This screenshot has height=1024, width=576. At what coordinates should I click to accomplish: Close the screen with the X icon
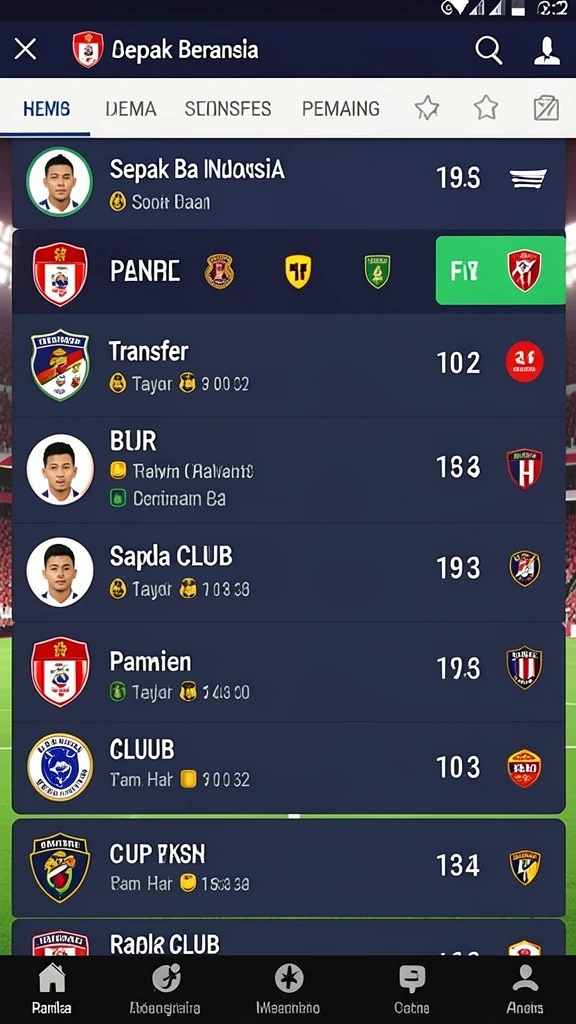(25, 49)
